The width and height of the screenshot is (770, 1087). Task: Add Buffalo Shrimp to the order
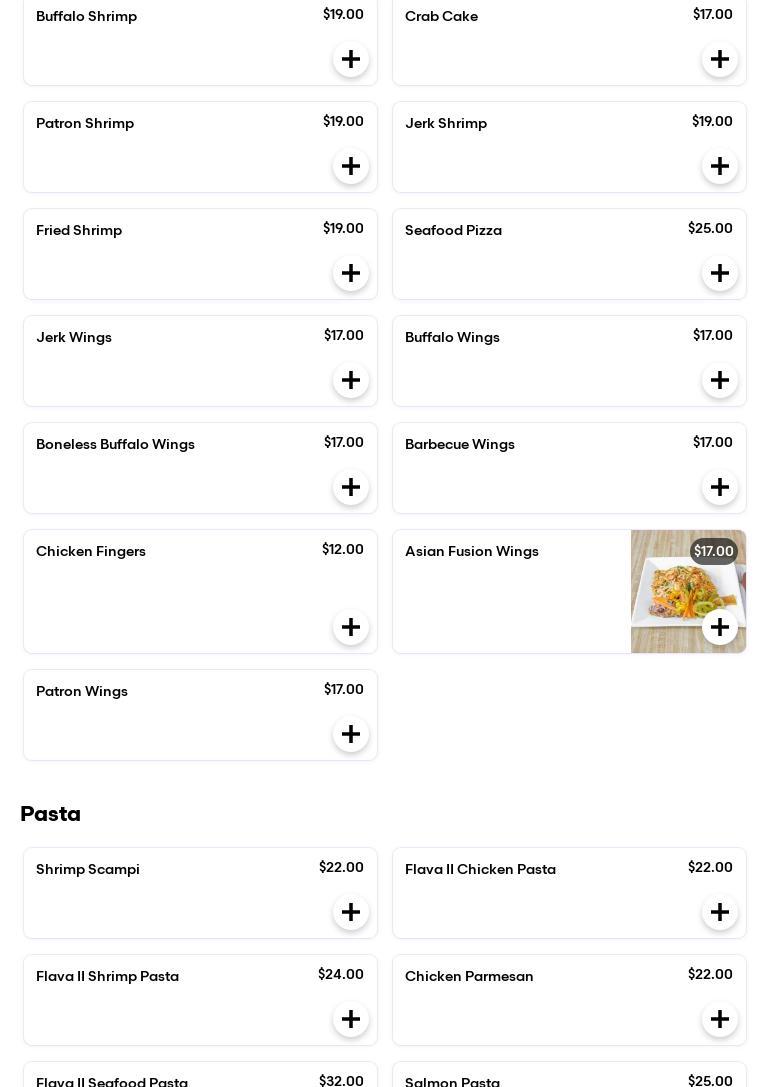click(351, 59)
